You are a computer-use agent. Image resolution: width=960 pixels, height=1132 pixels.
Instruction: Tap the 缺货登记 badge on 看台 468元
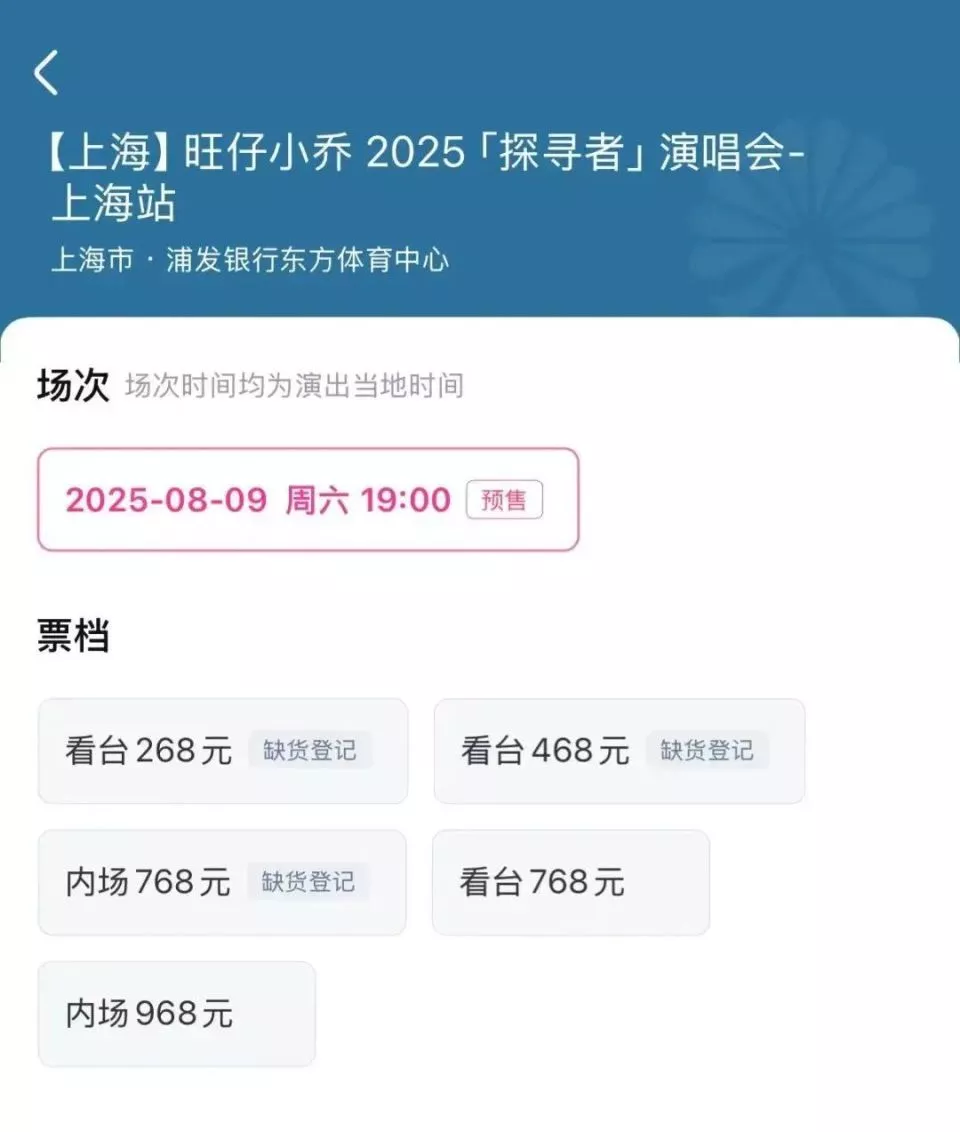[707, 751]
